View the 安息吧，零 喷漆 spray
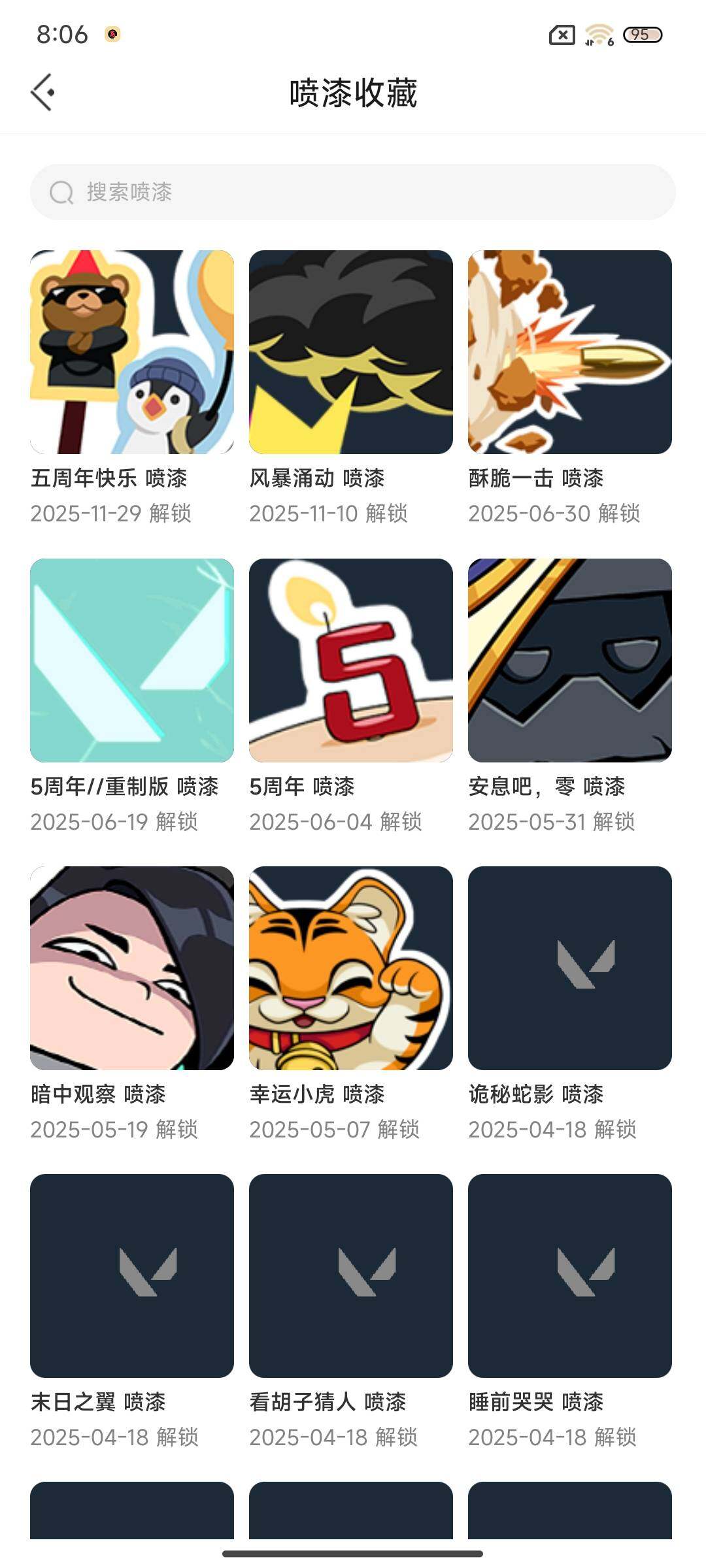Screen dimensions: 706x1568 (570, 661)
